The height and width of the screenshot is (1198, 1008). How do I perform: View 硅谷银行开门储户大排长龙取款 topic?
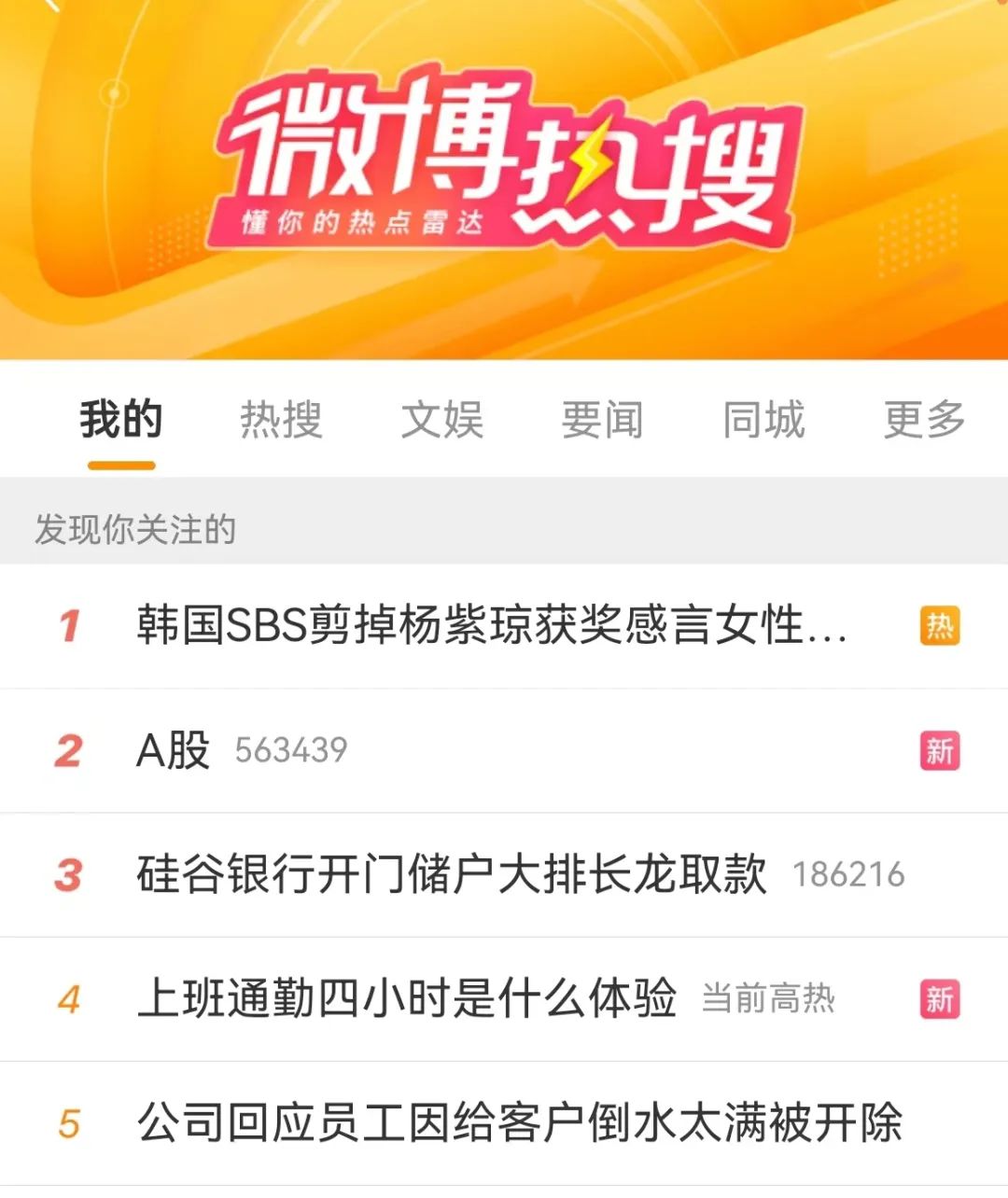point(452,875)
